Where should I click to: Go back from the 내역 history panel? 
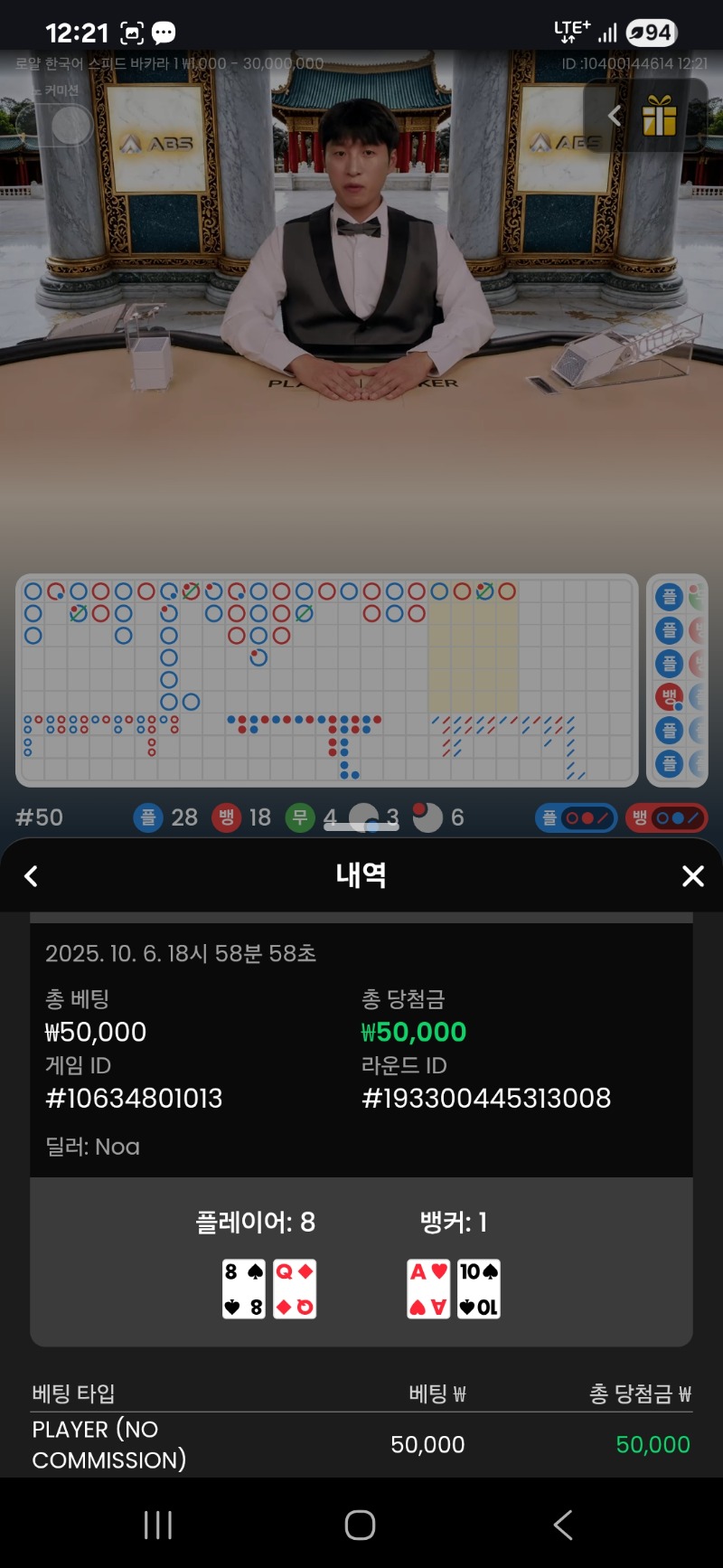(x=32, y=875)
